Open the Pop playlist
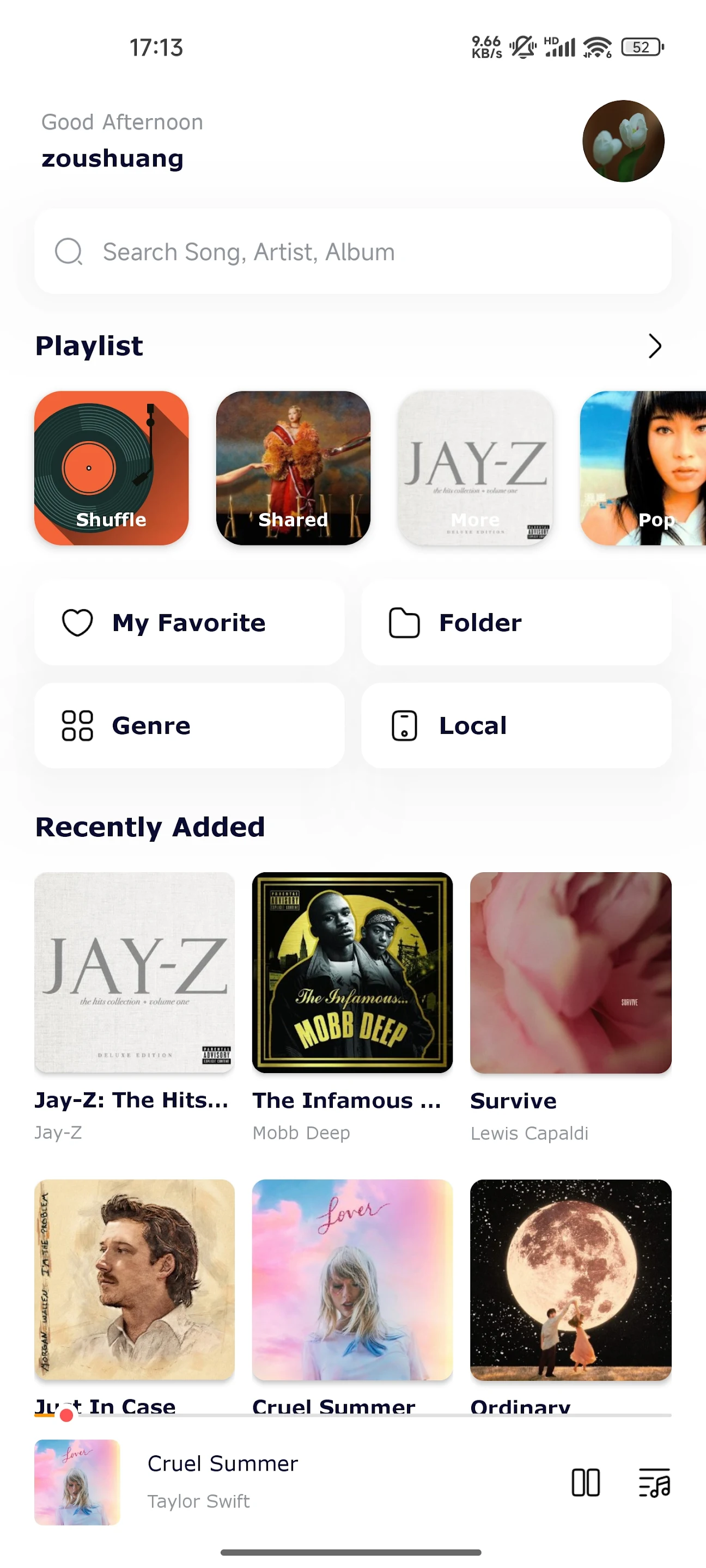706x1568 pixels. coord(643,468)
